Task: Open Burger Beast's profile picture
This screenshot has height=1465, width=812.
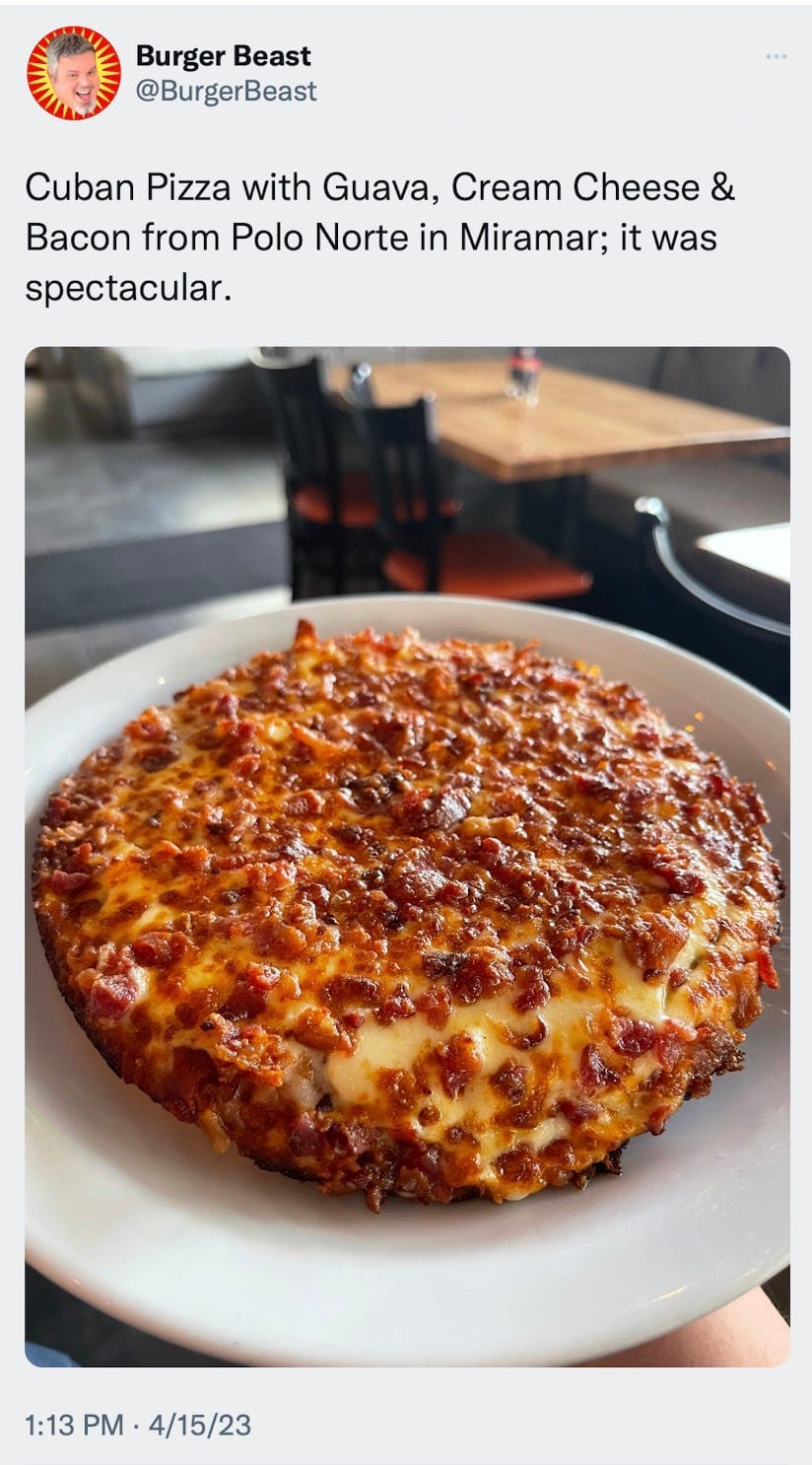Action: 74,73
